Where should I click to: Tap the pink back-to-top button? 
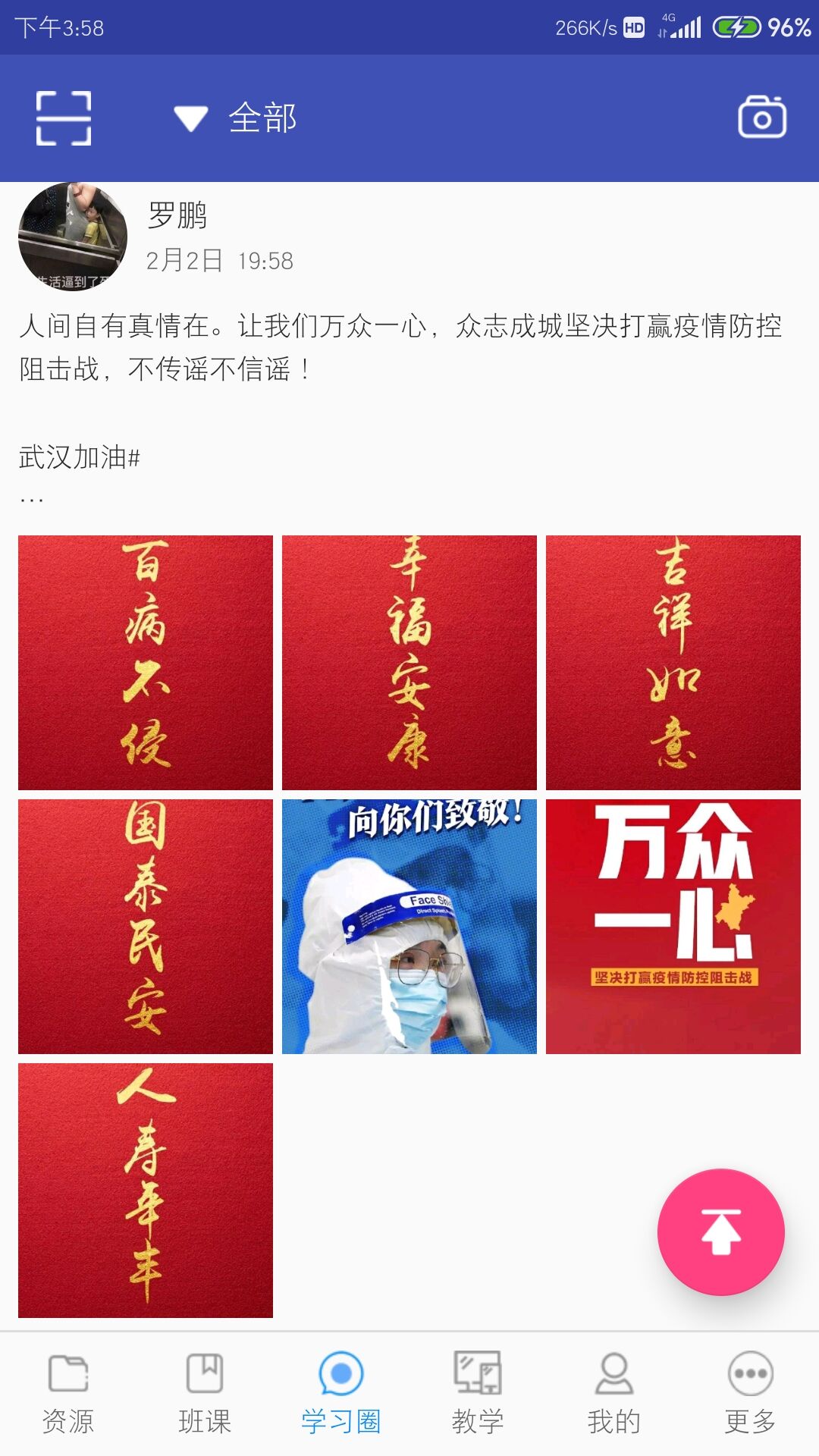click(x=720, y=1232)
